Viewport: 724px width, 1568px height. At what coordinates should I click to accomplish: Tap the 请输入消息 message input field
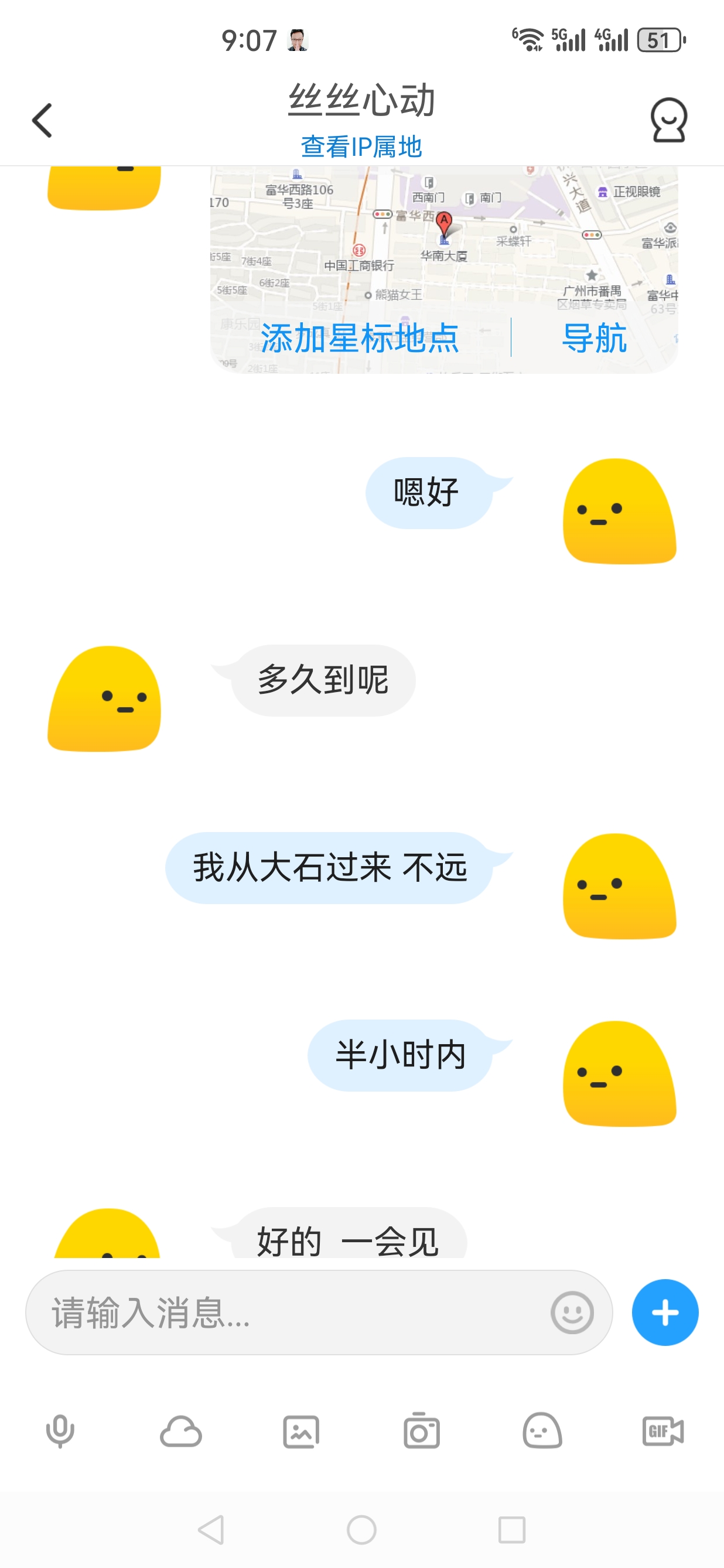(274, 1313)
